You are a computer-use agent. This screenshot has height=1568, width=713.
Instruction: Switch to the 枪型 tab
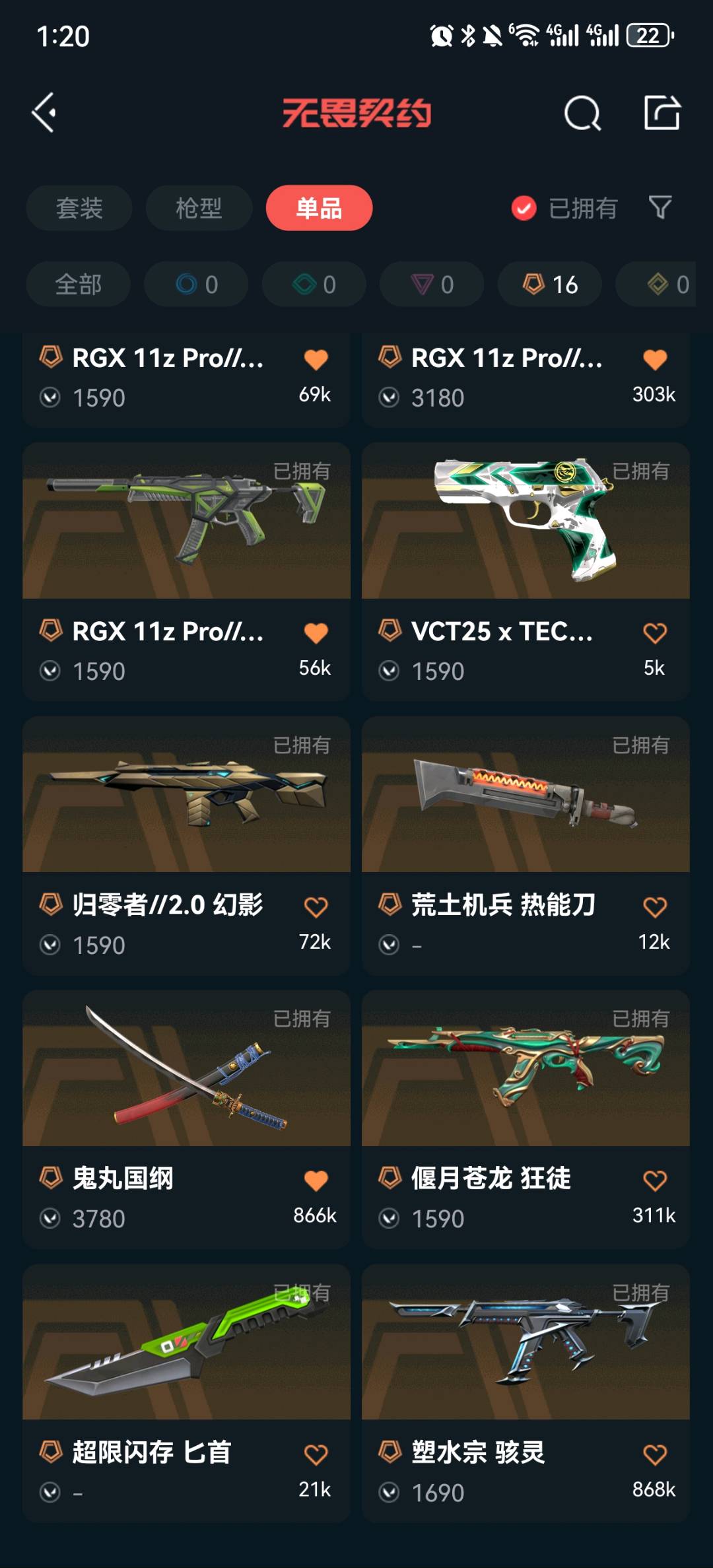pos(199,208)
